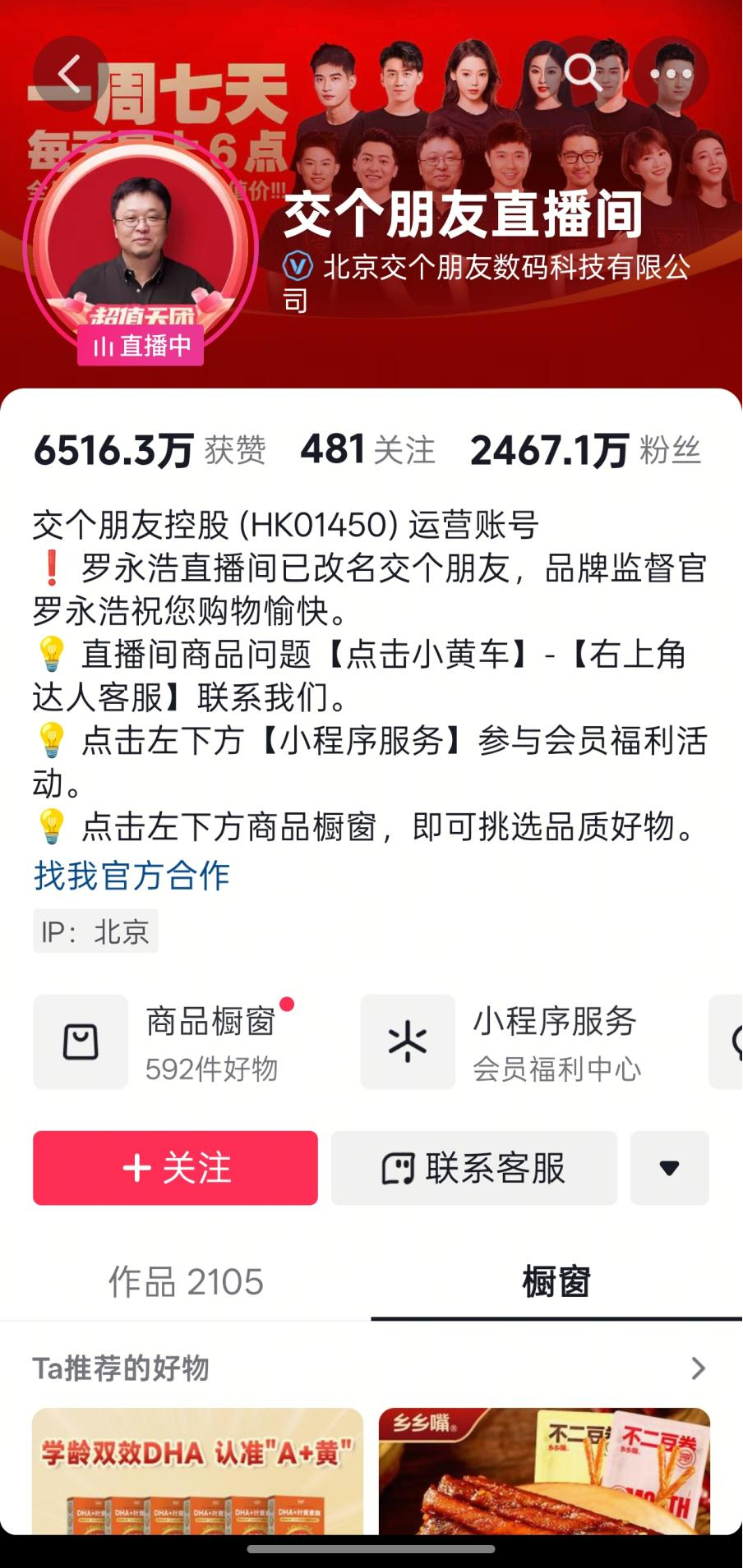View the 2467.1万 粉丝 followers list
The width and height of the screenshot is (743, 1568).
585,450
